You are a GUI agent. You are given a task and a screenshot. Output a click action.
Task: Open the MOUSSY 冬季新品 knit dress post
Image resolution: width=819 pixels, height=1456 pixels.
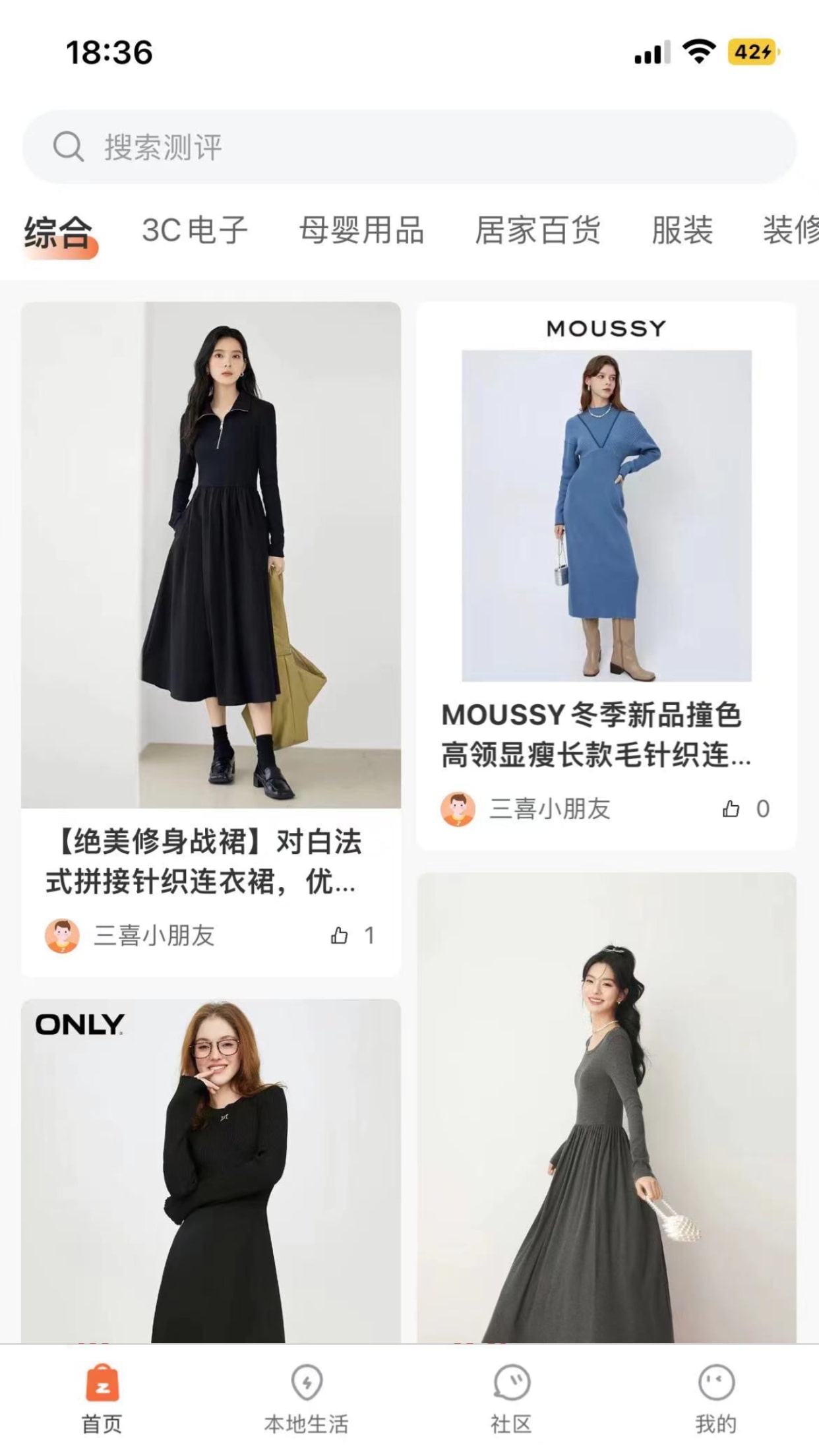[x=606, y=576]
